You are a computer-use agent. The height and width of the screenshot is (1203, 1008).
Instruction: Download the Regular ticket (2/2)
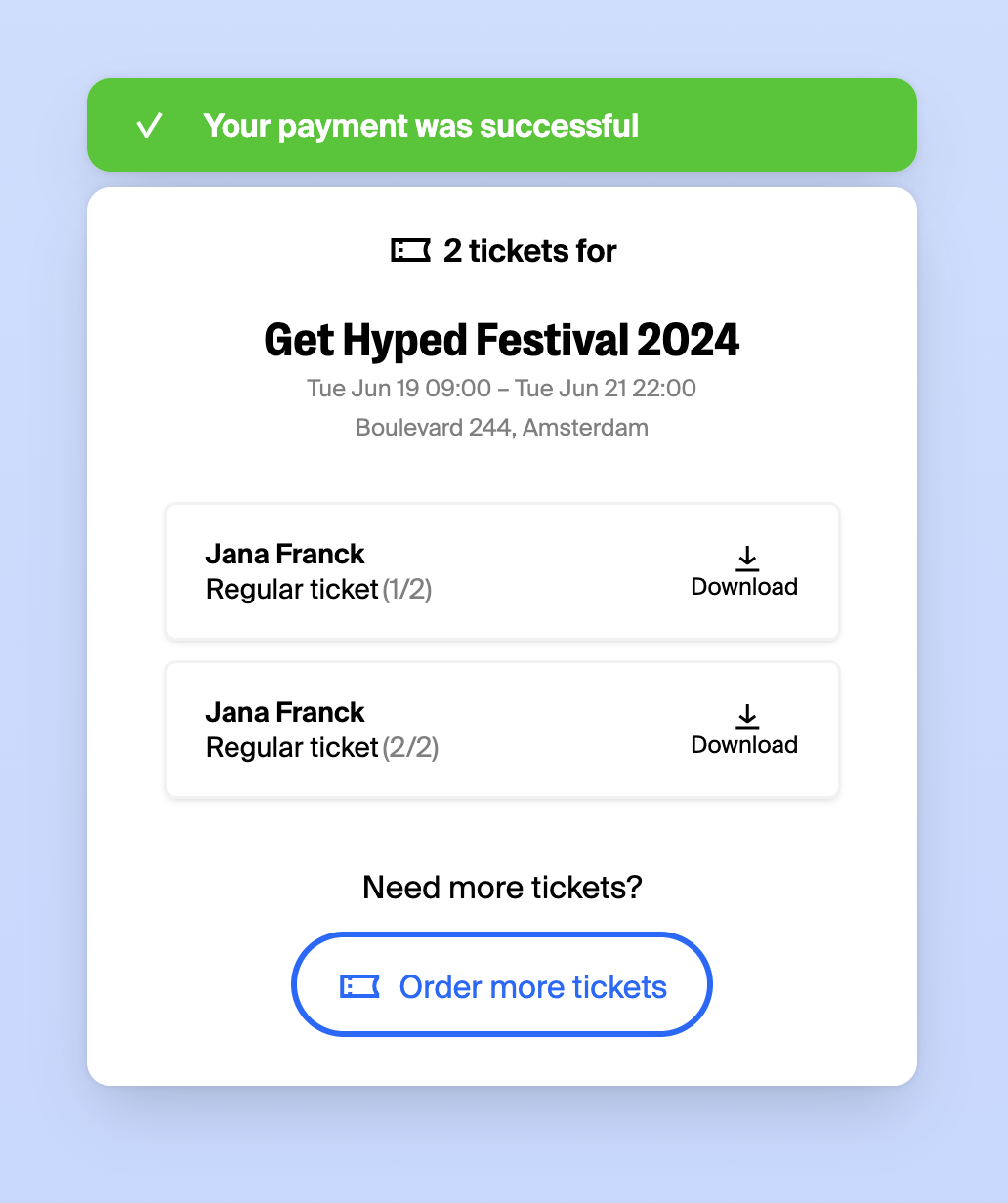pos(744,731)
